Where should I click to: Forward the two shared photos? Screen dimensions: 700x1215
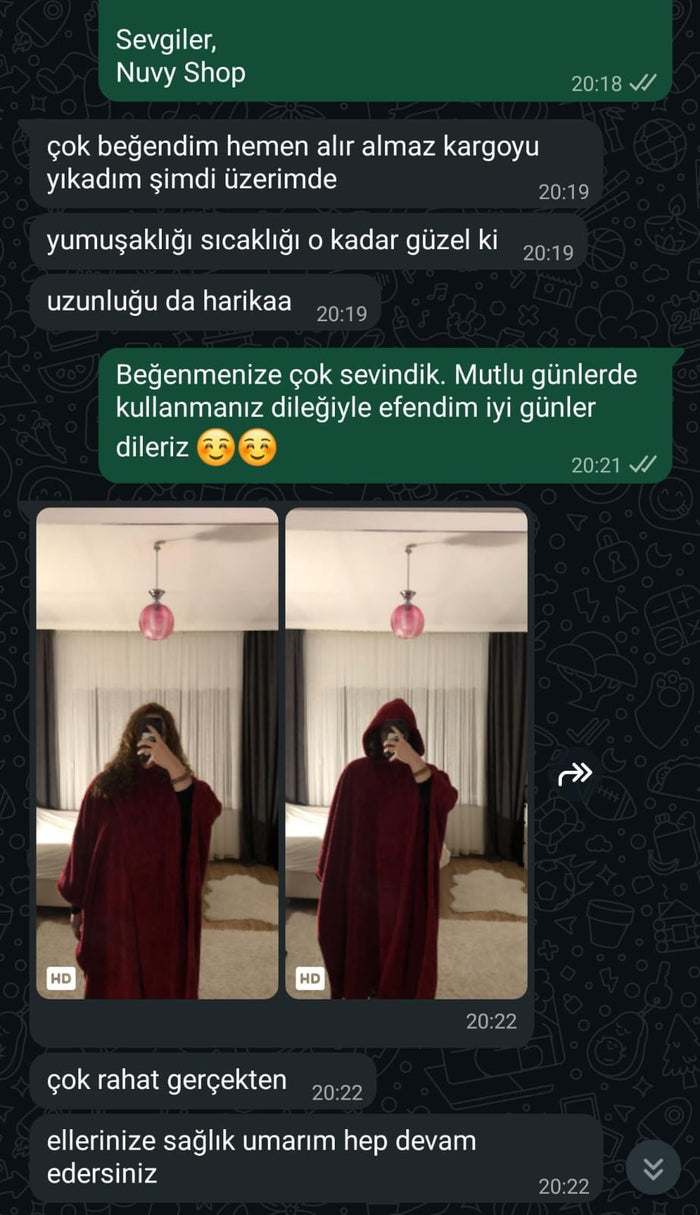click(x=576, y=773)
